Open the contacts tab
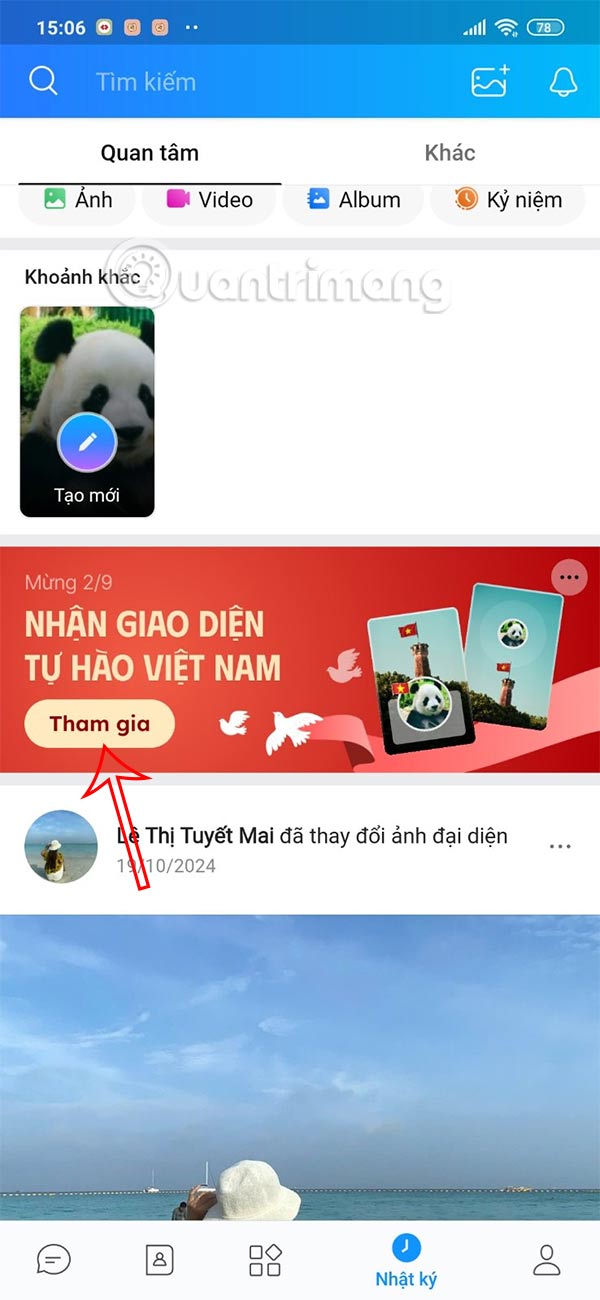Viewport: 600px width, 1300px height. coord(160,1258)
